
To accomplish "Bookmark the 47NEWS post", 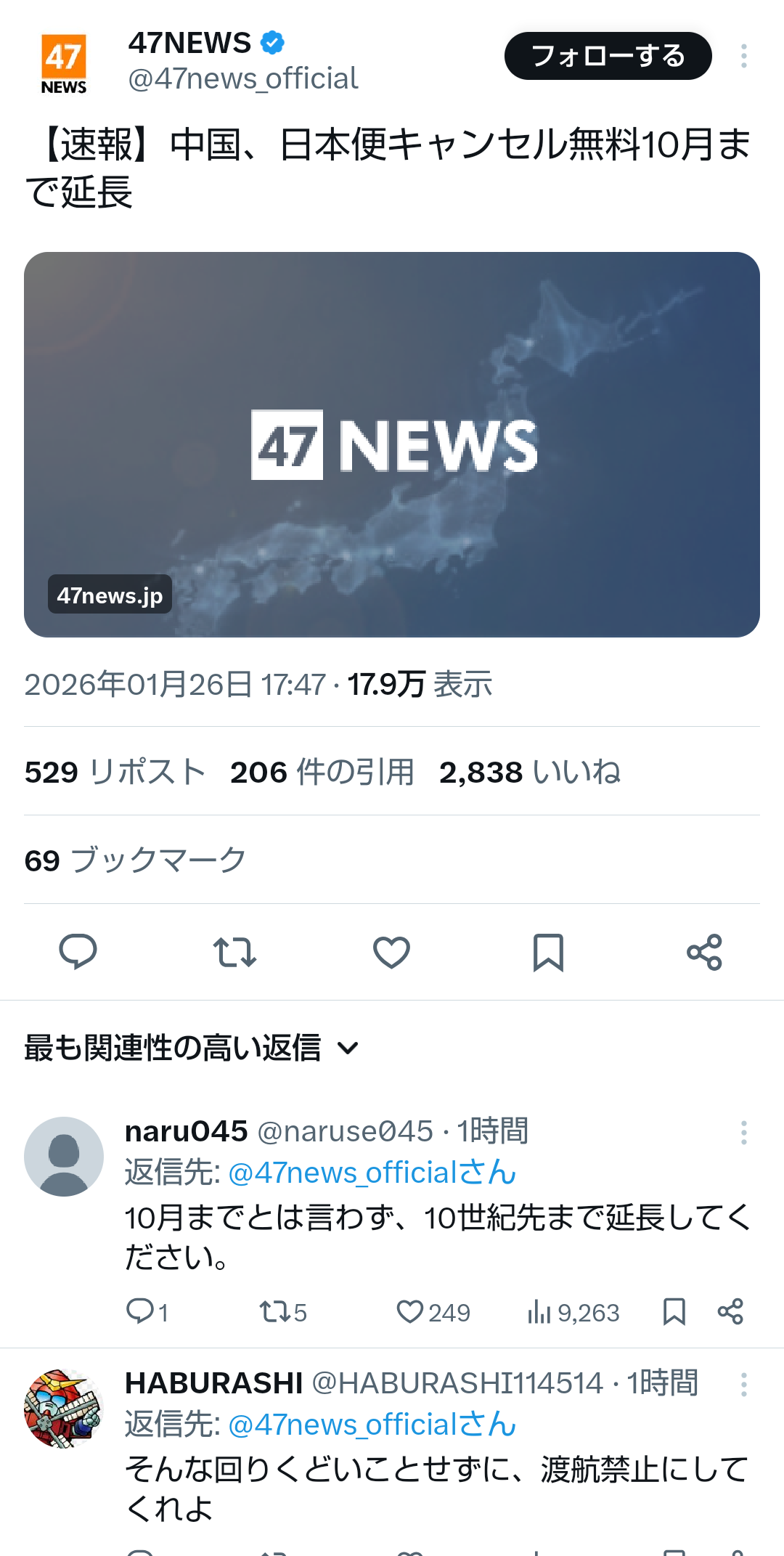I will click(548, 952).
